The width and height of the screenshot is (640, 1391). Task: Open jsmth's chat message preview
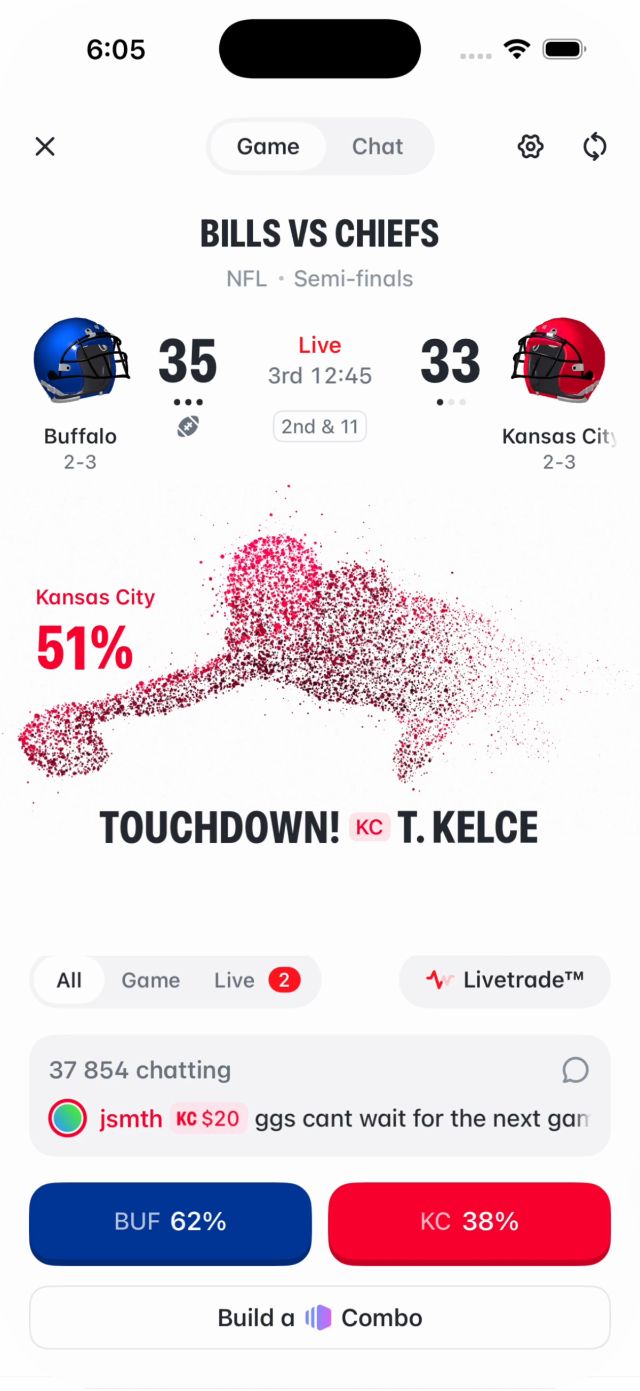(320, 1118)
